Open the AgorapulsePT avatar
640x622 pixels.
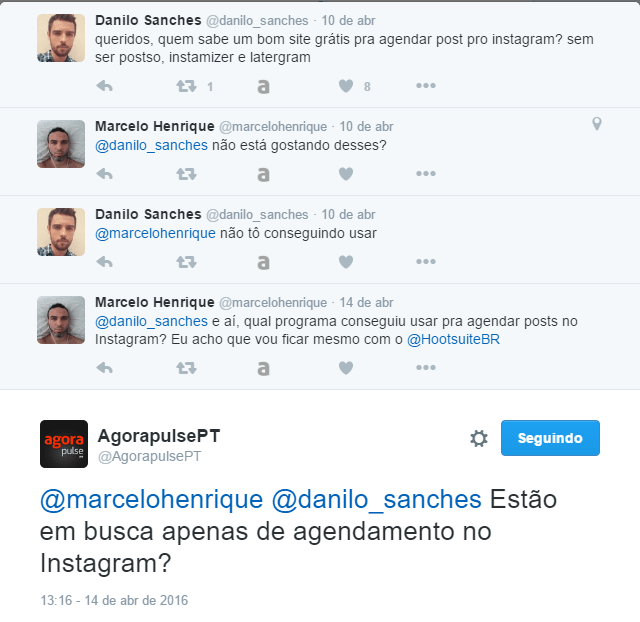(x=64, y=444)
